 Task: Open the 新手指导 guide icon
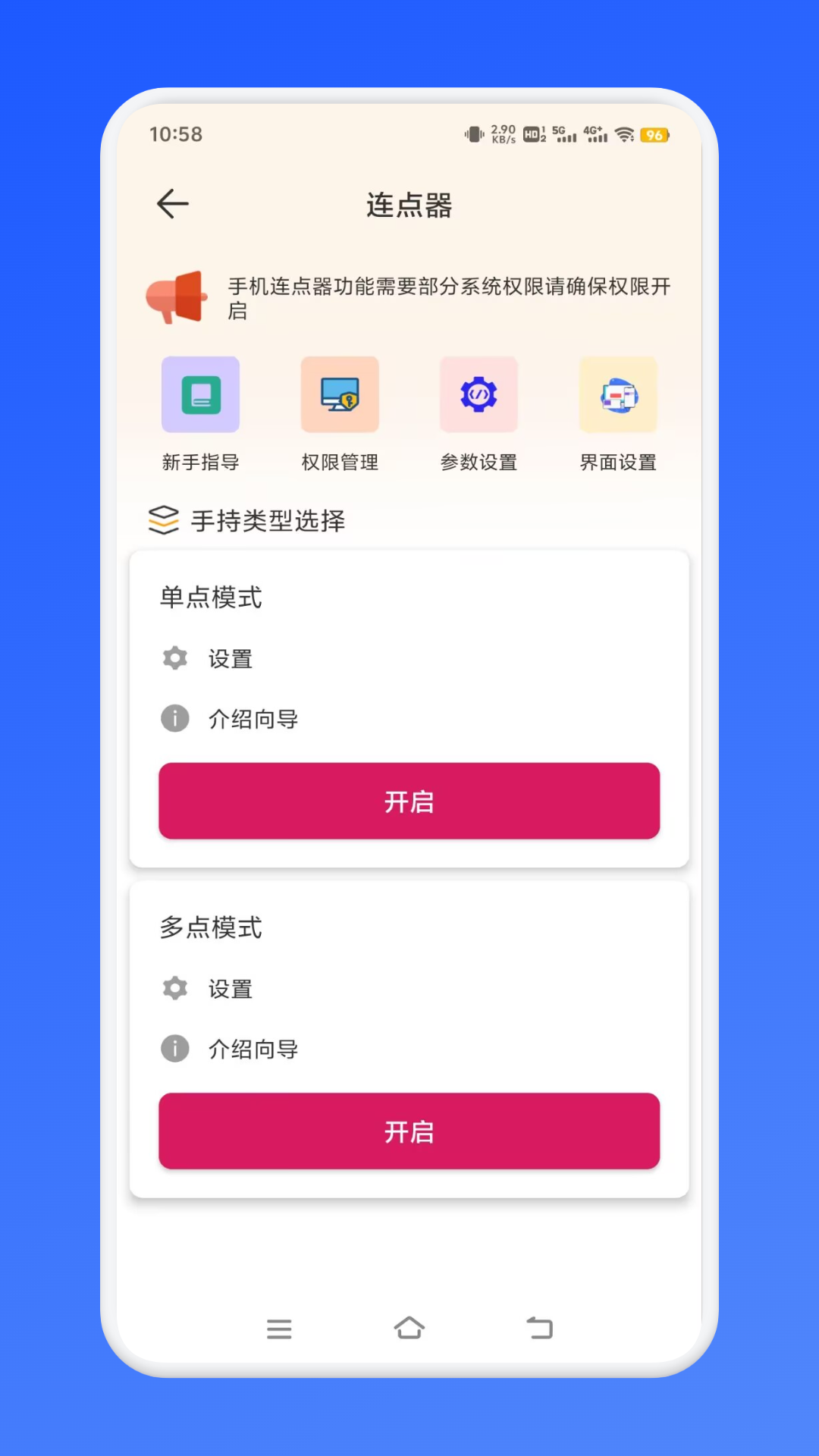click(x=200, y=394)
